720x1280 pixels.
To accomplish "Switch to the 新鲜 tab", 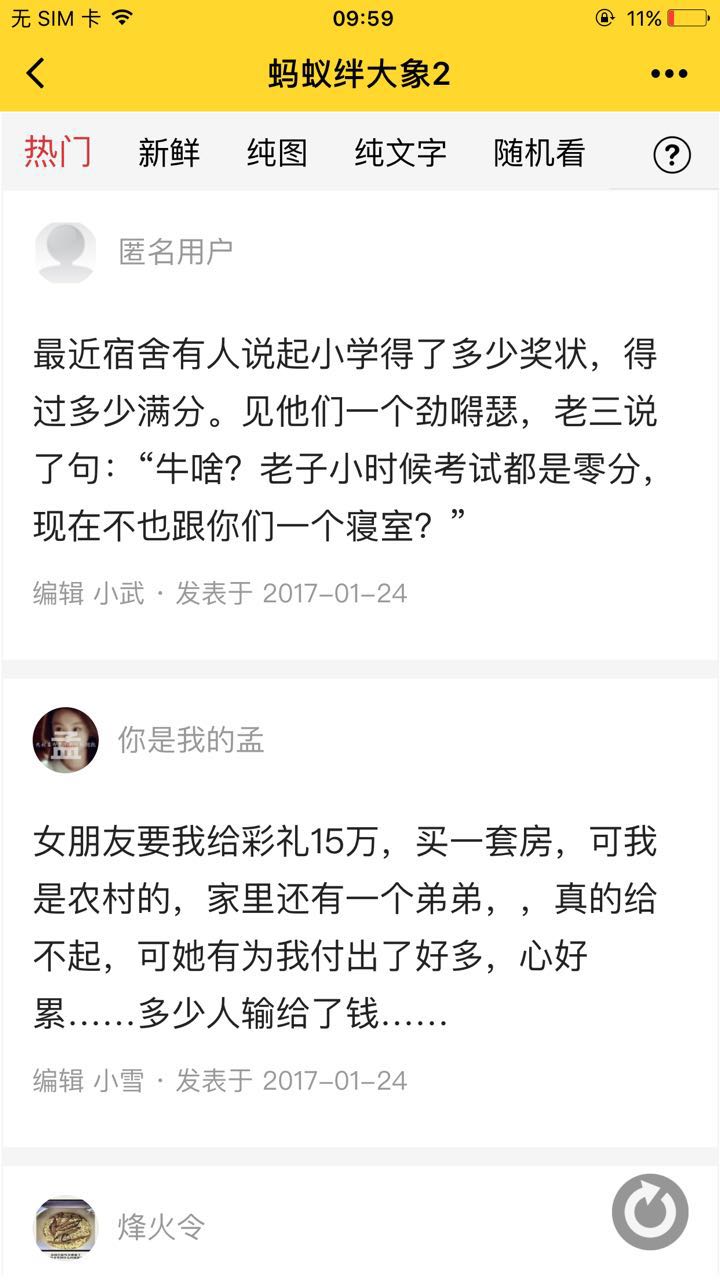I will pos(168,153).
